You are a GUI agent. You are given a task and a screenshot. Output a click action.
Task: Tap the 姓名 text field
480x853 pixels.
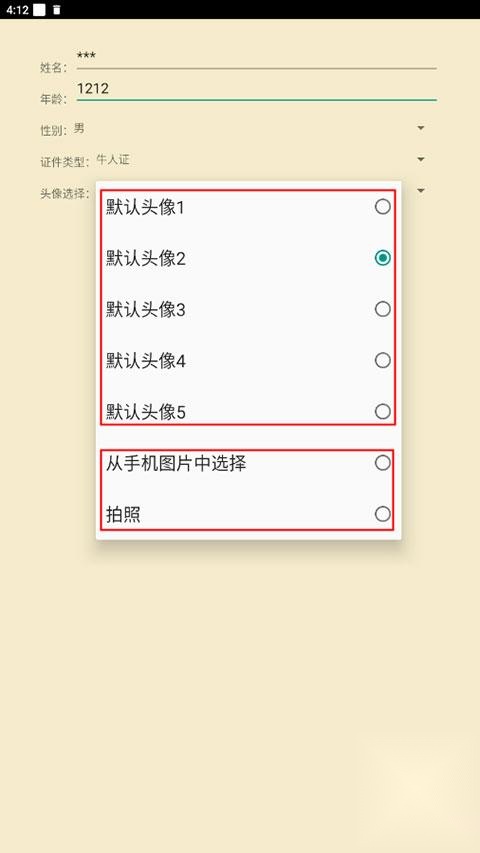[x=256, y=57]
